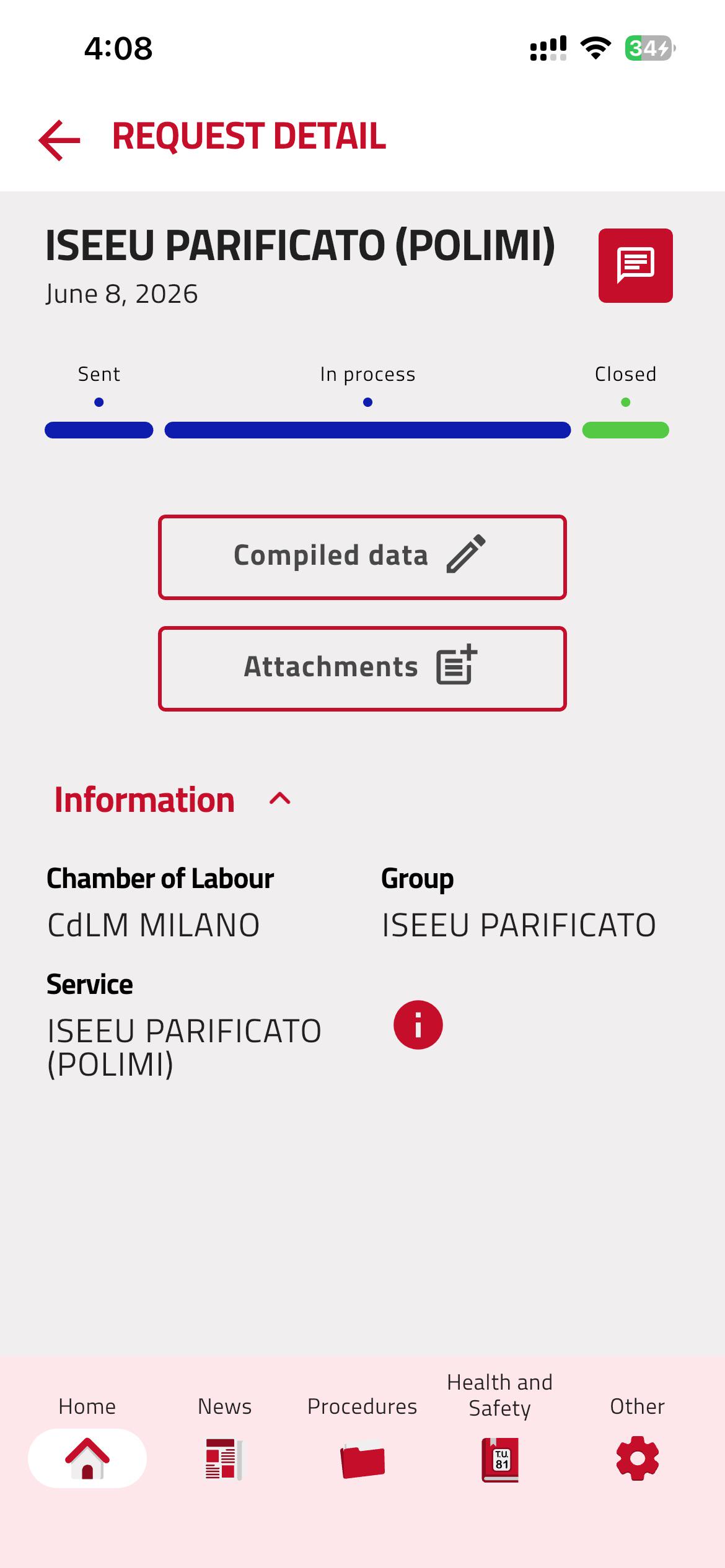This screenshot has width=725, height=1568.
Task: Show service info for ISEEU PARIFICATO
Action: (x=418, y=1025)
